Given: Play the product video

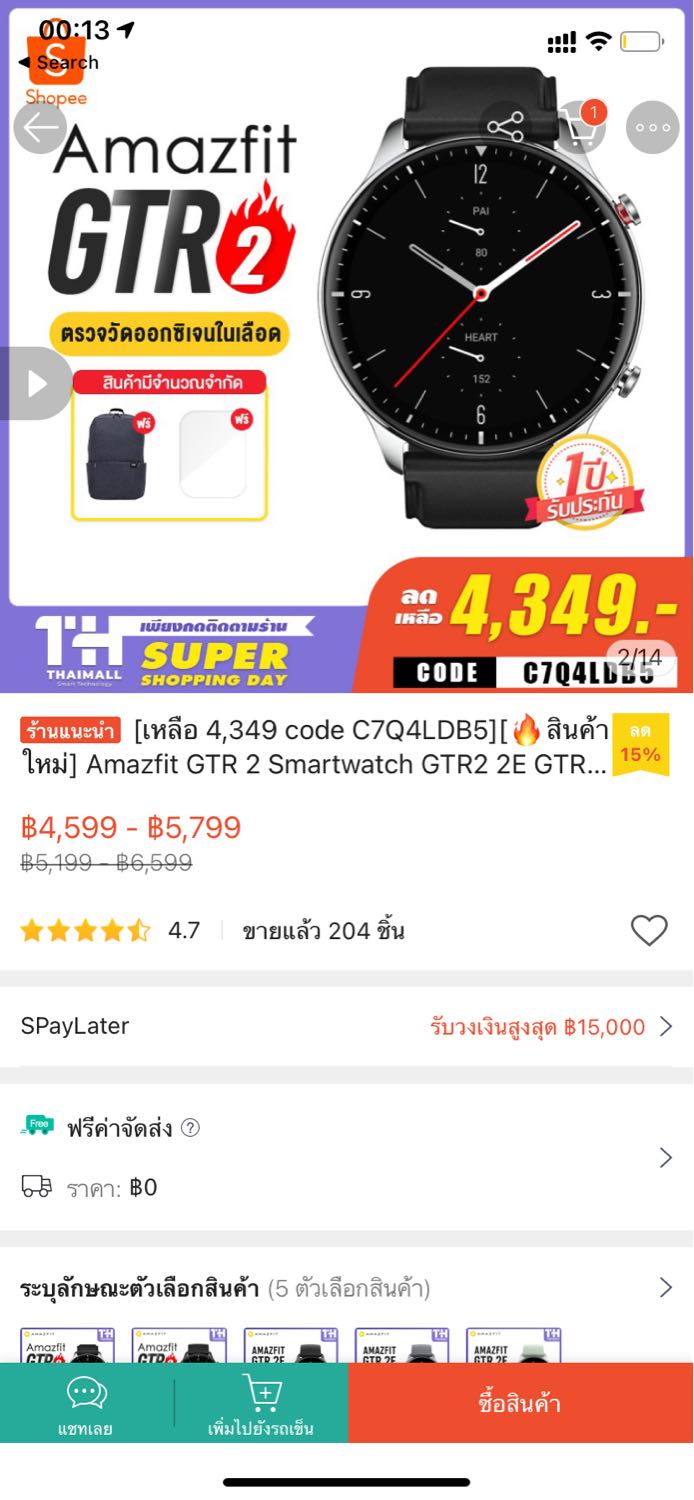Looking at the screenshot, I should click(x=34, y=383).
